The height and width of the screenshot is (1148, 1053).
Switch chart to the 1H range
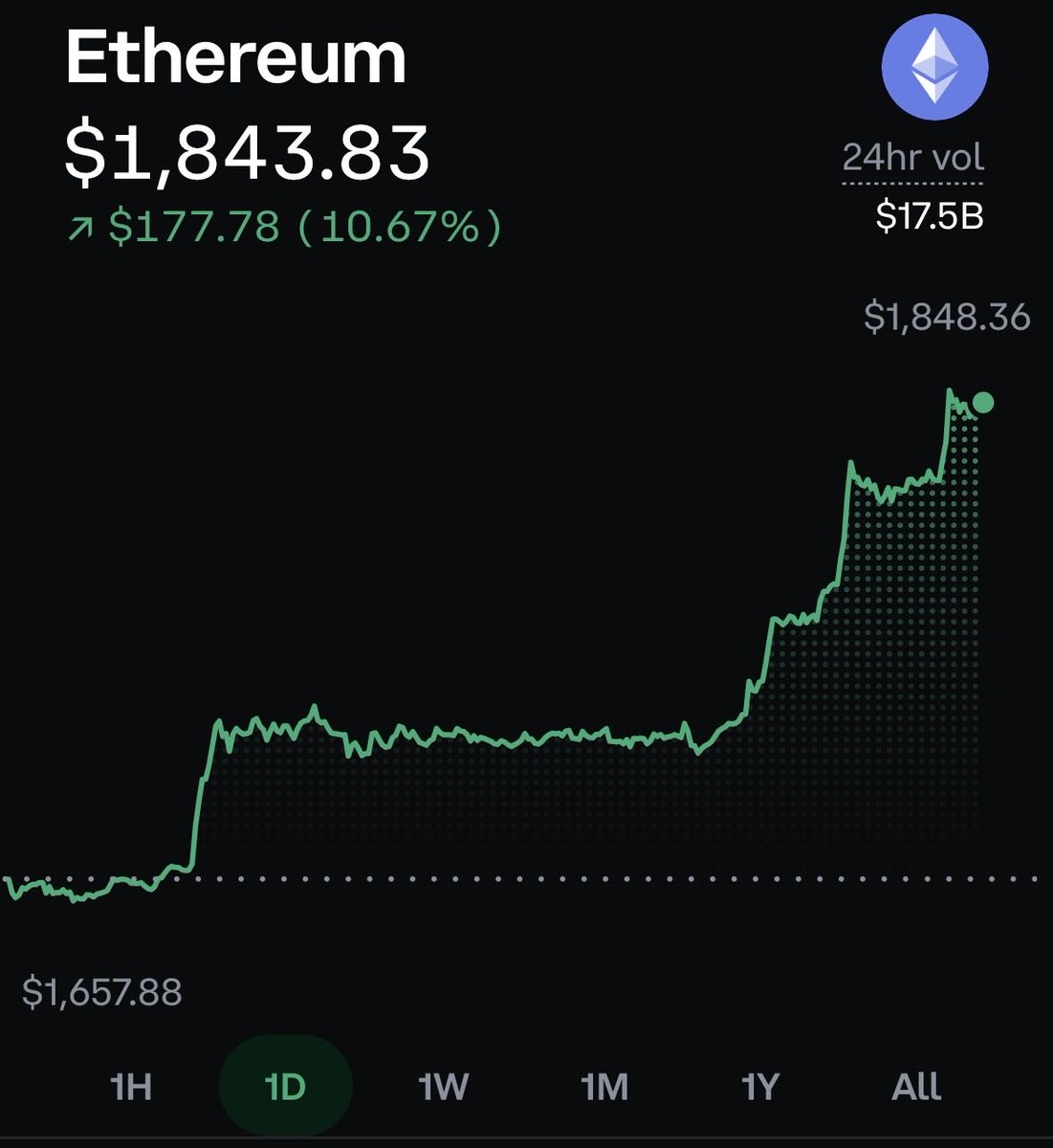[131, 1087]
